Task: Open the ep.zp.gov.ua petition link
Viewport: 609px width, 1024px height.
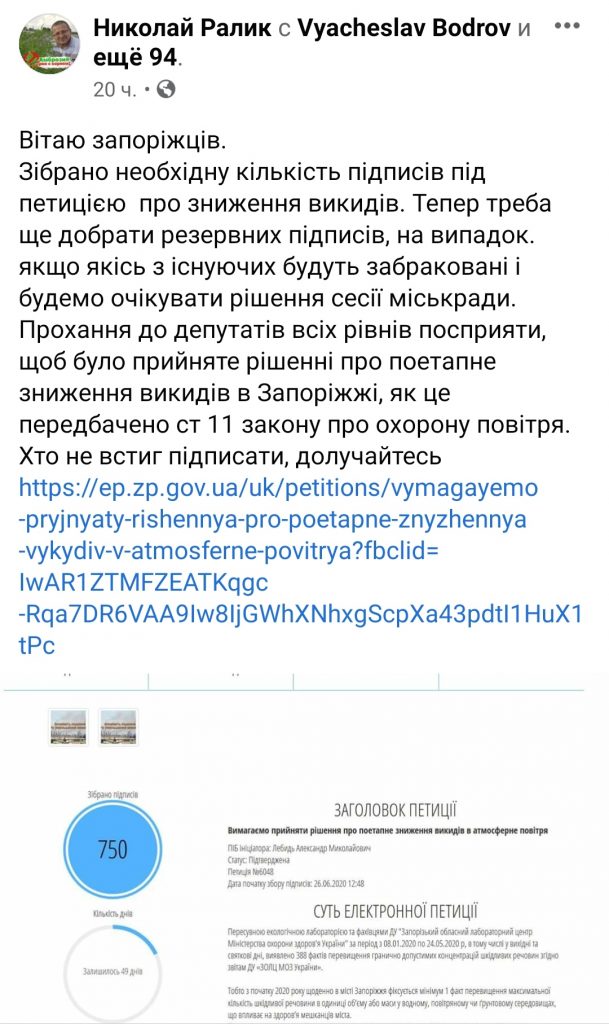Action: (x=280, y=520)
